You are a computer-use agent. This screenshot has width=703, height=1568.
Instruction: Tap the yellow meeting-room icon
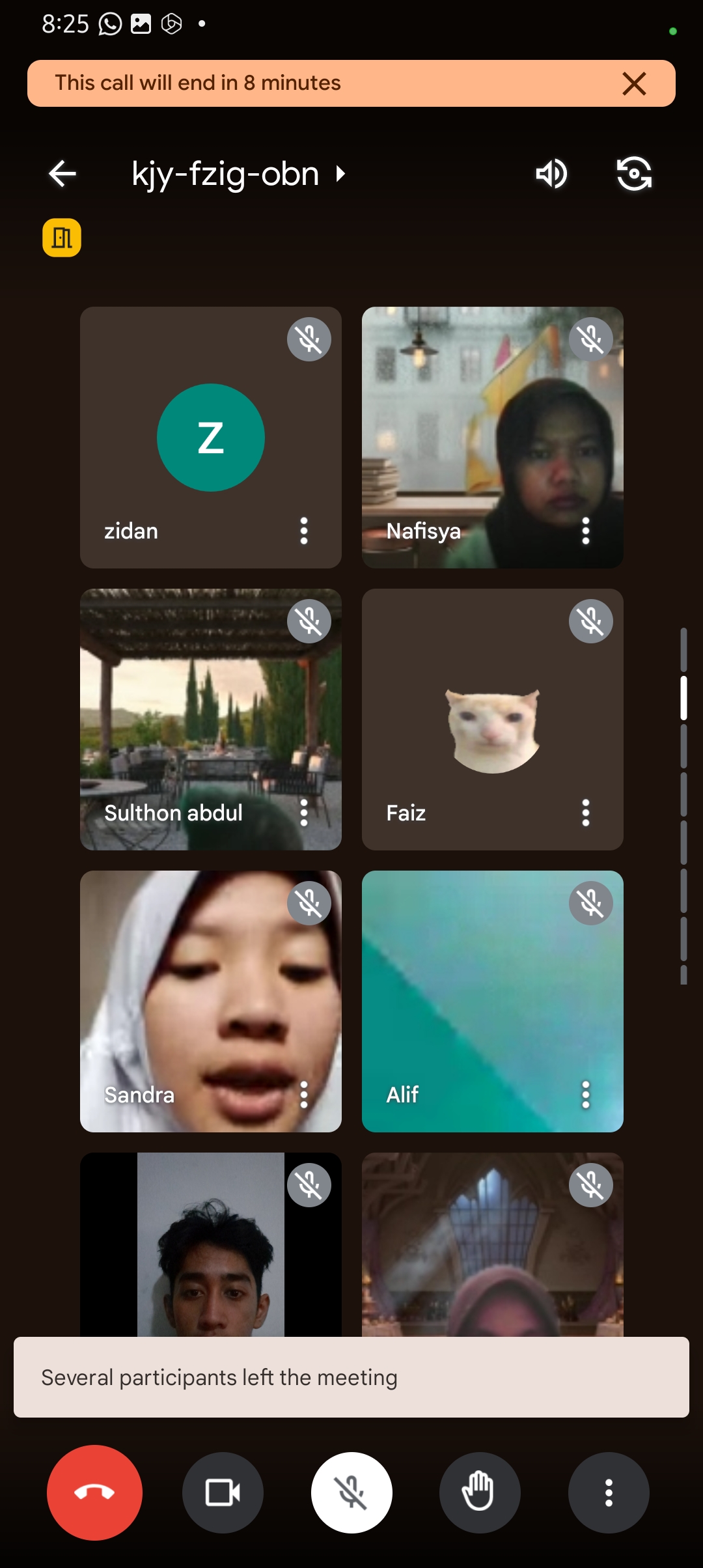point(62,238)
